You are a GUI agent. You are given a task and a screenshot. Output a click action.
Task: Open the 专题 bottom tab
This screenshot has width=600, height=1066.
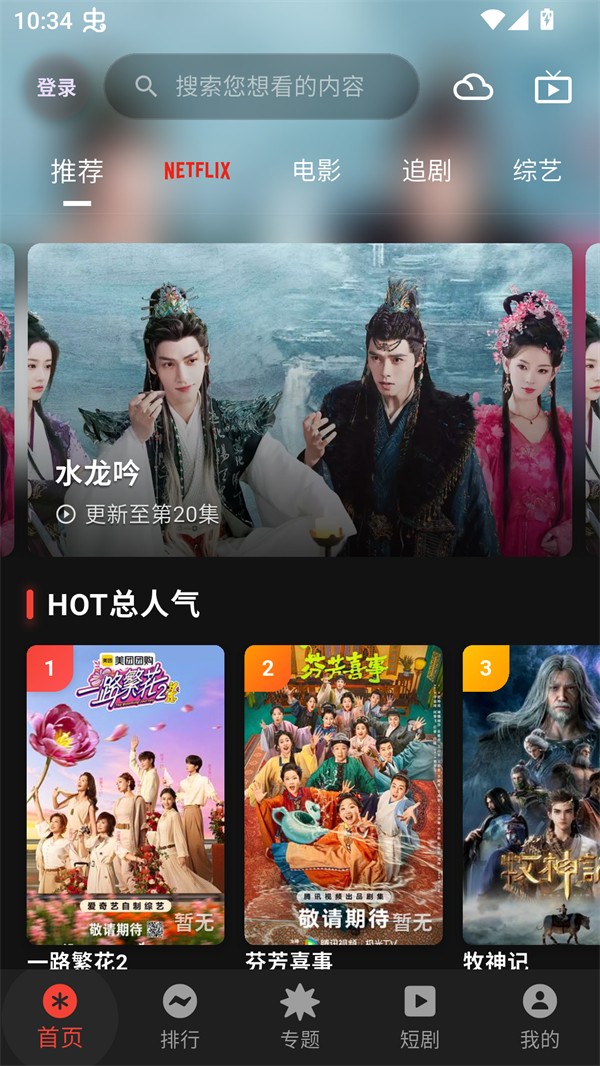coord(299,1017)
